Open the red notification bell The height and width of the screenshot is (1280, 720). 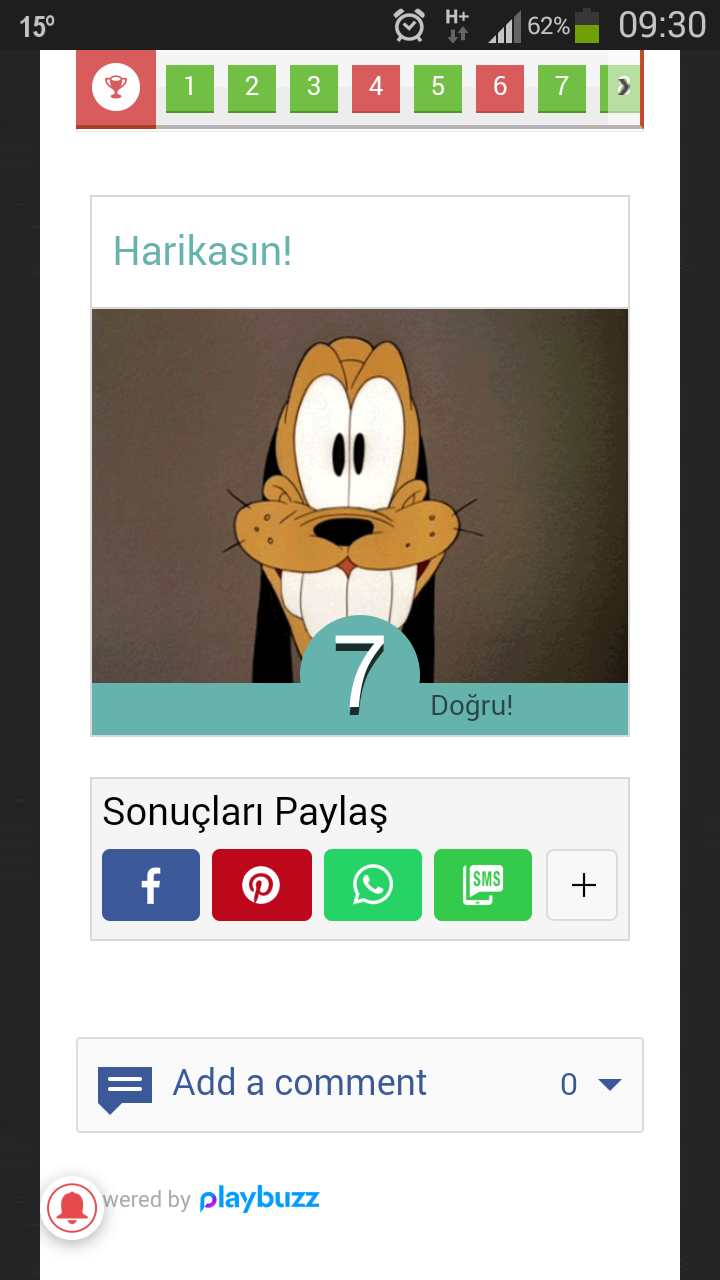pos(72,1208)
